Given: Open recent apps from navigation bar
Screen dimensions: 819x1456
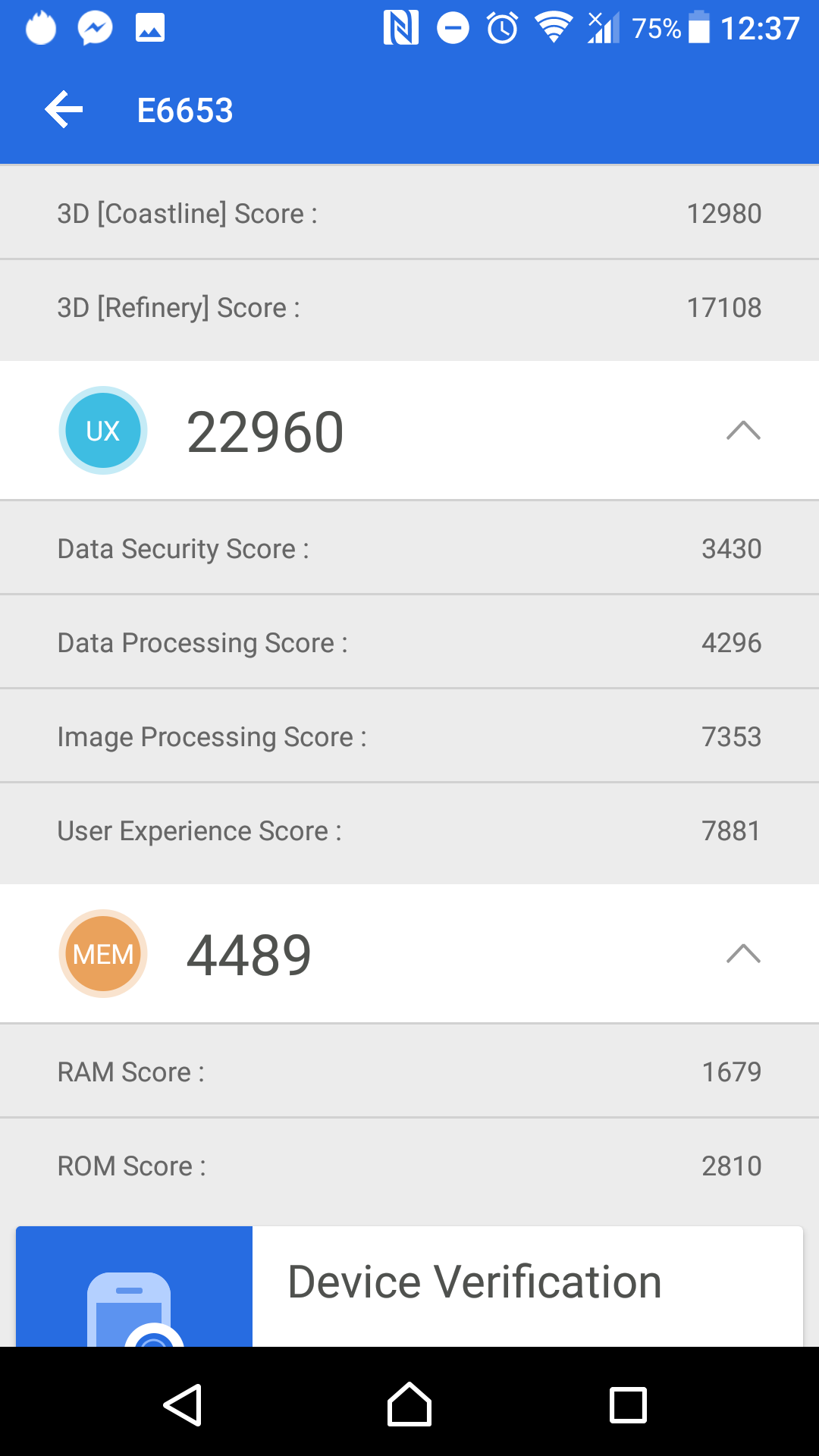Looking at the screenshot, I should click(x=628, y=1404).
